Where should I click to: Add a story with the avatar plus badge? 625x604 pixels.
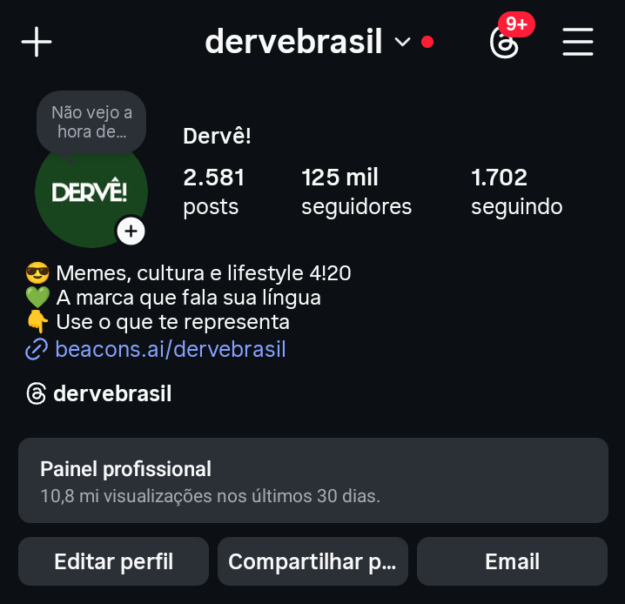click(131, 231)
